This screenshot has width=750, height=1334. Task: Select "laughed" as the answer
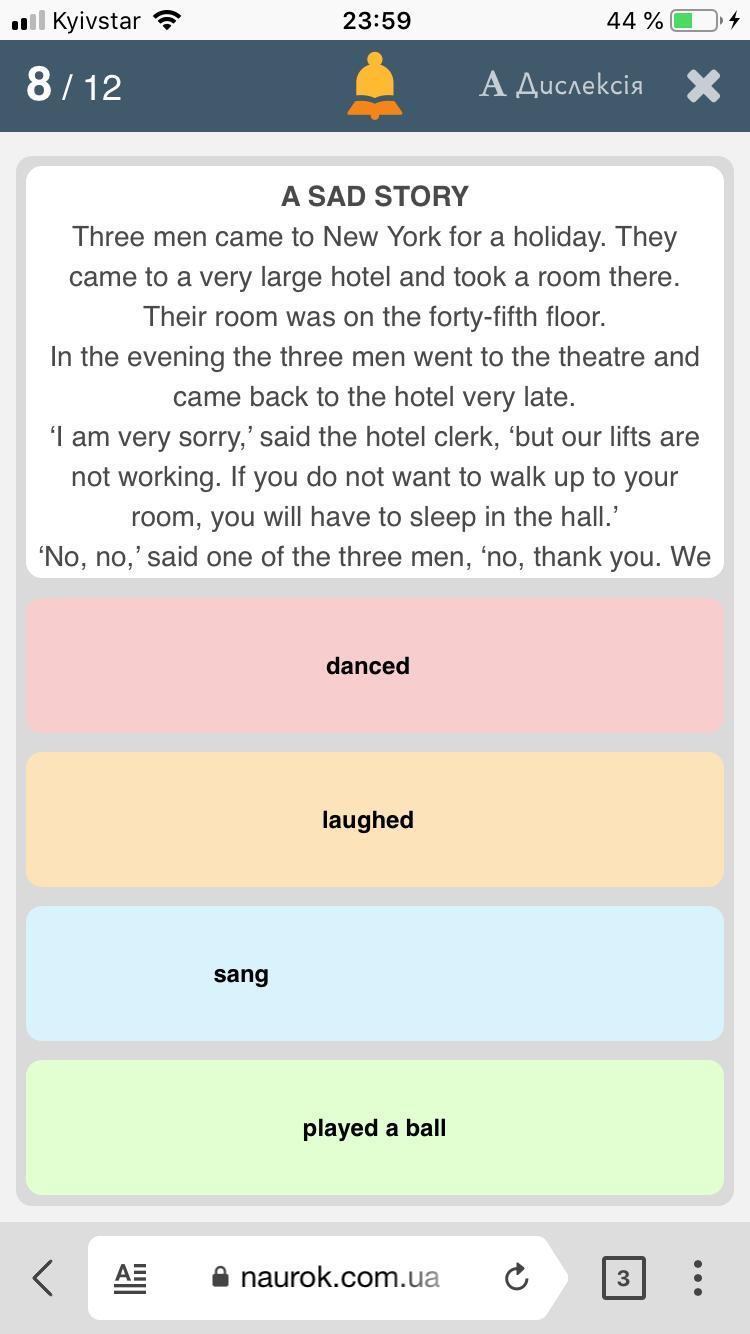(374, 820)
